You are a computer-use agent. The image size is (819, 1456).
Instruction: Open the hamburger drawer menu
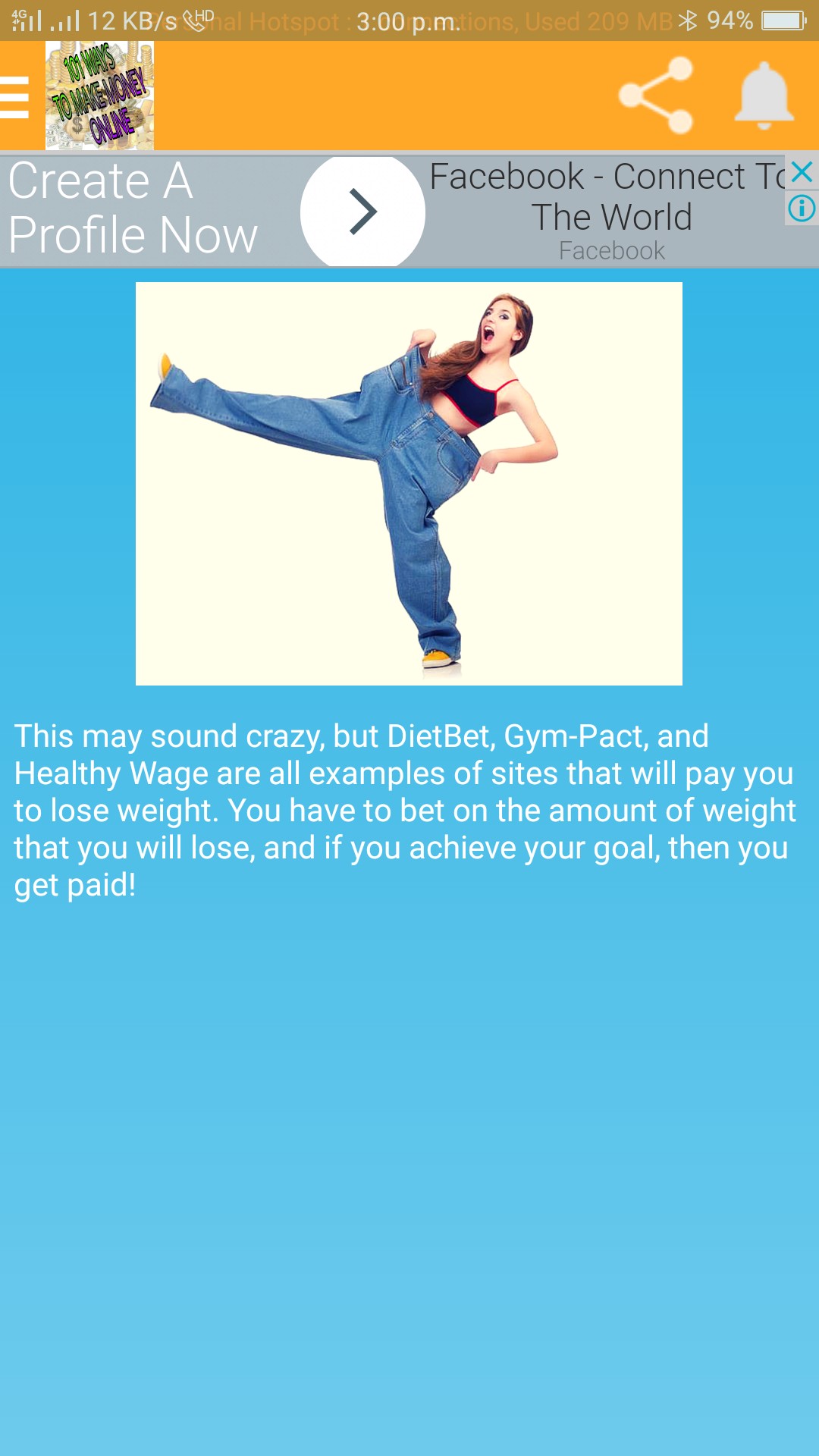pos(14,97)
